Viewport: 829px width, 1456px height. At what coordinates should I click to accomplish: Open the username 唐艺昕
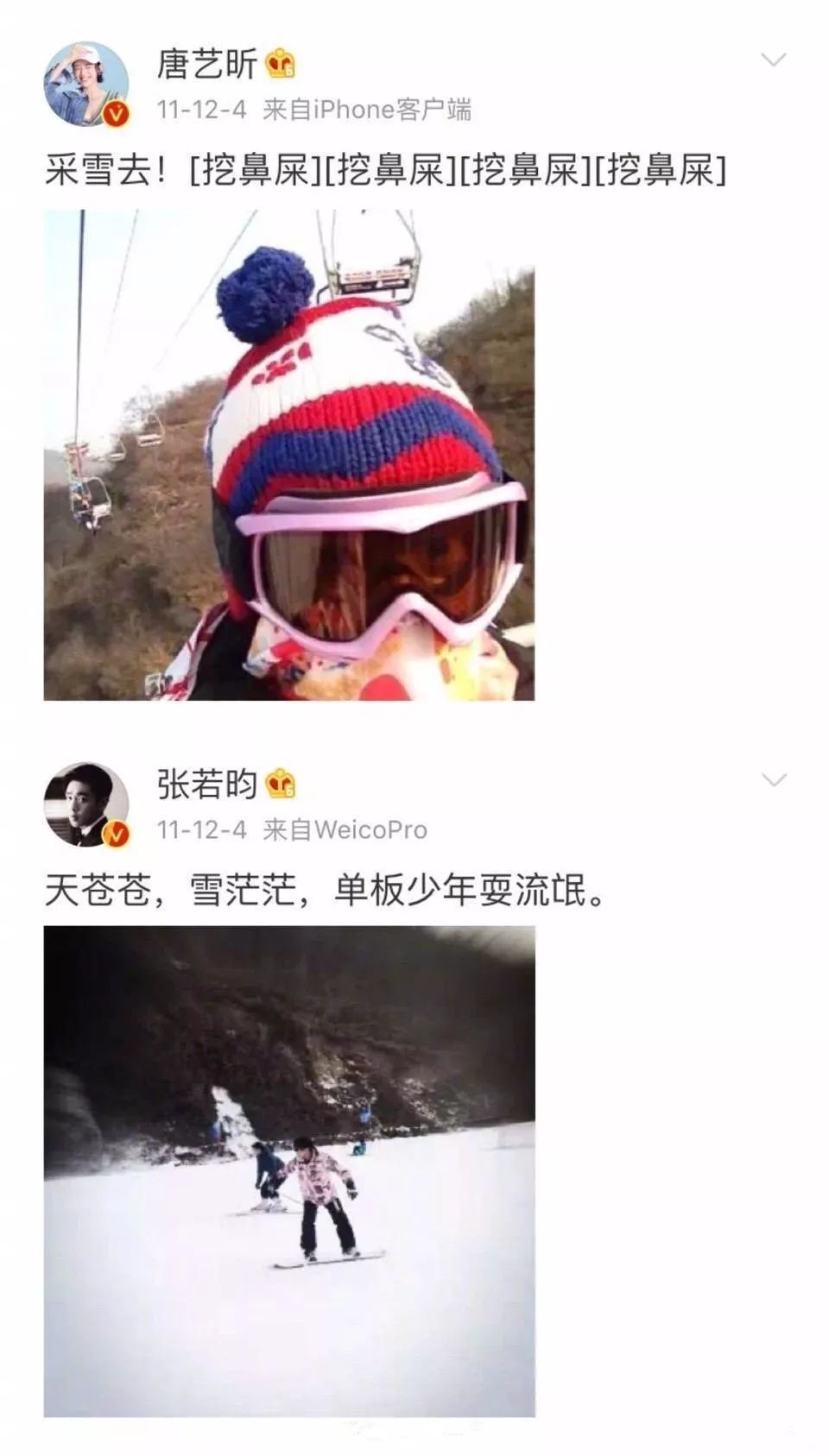(x=207, y=64)
